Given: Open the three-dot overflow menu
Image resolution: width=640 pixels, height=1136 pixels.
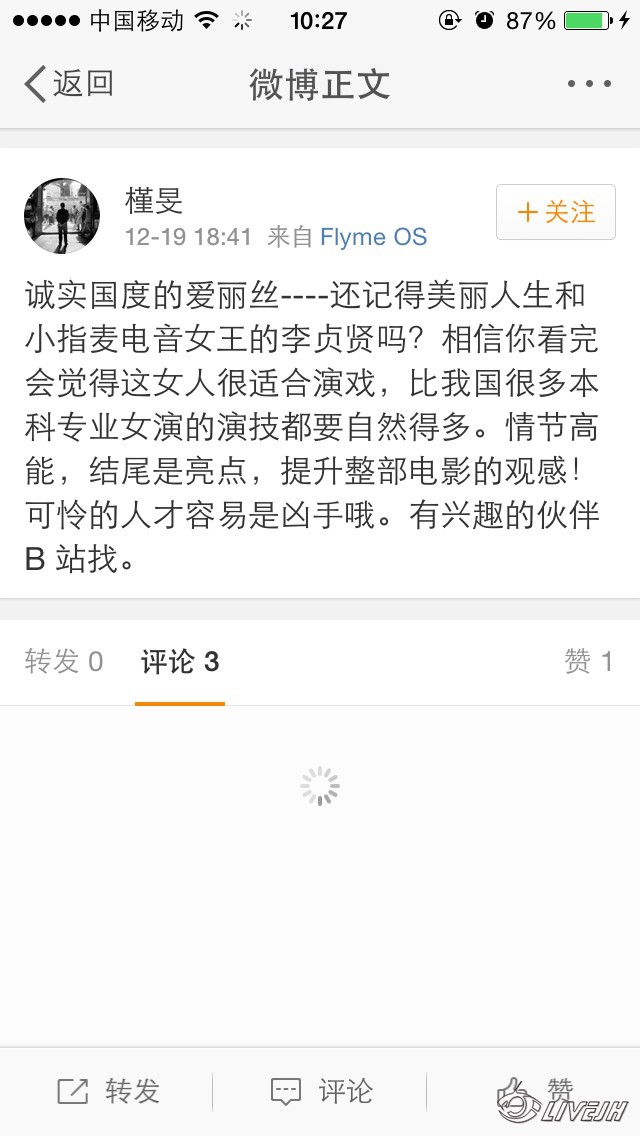Looking at the screenshot, I should click(x=588, y=84).
